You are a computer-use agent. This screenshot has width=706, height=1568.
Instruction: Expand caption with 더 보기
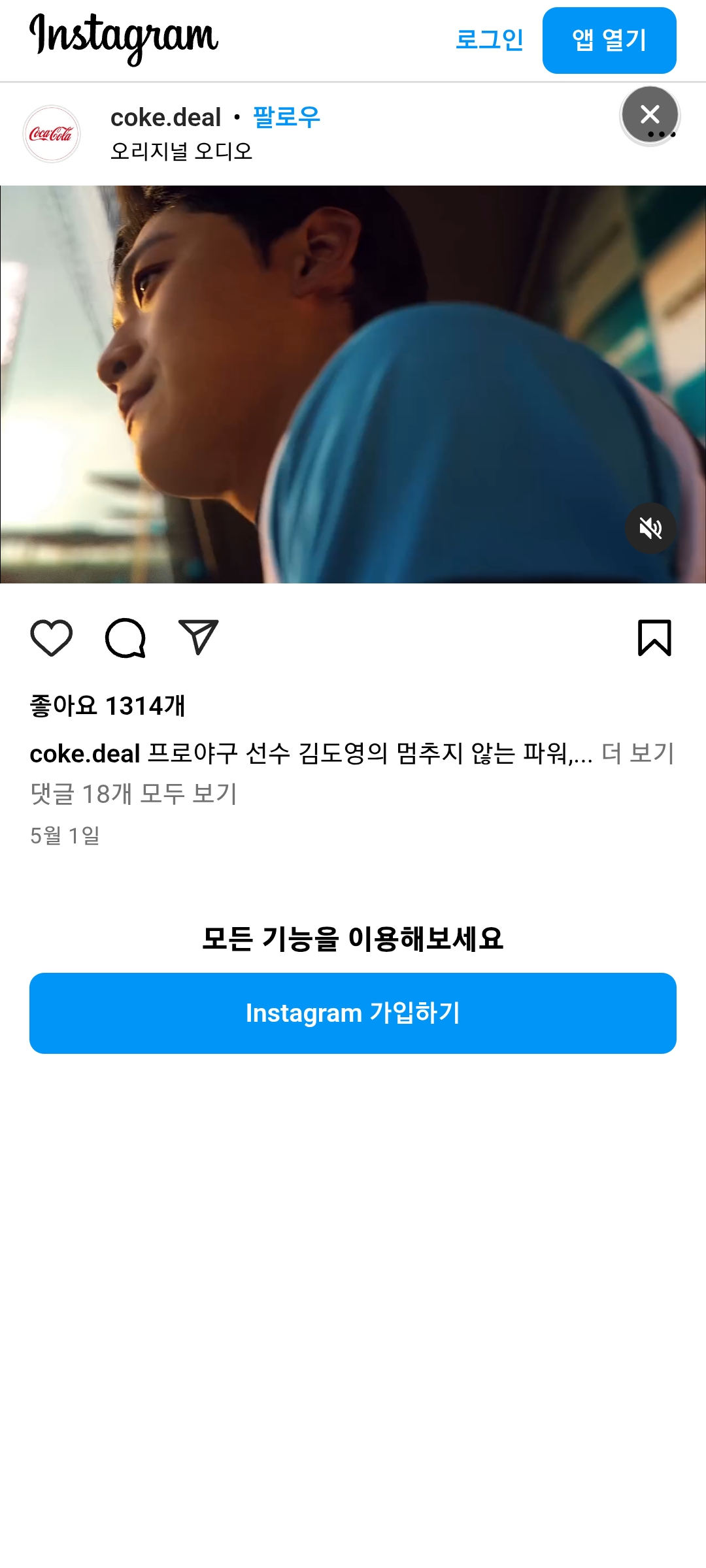(637, 753)
